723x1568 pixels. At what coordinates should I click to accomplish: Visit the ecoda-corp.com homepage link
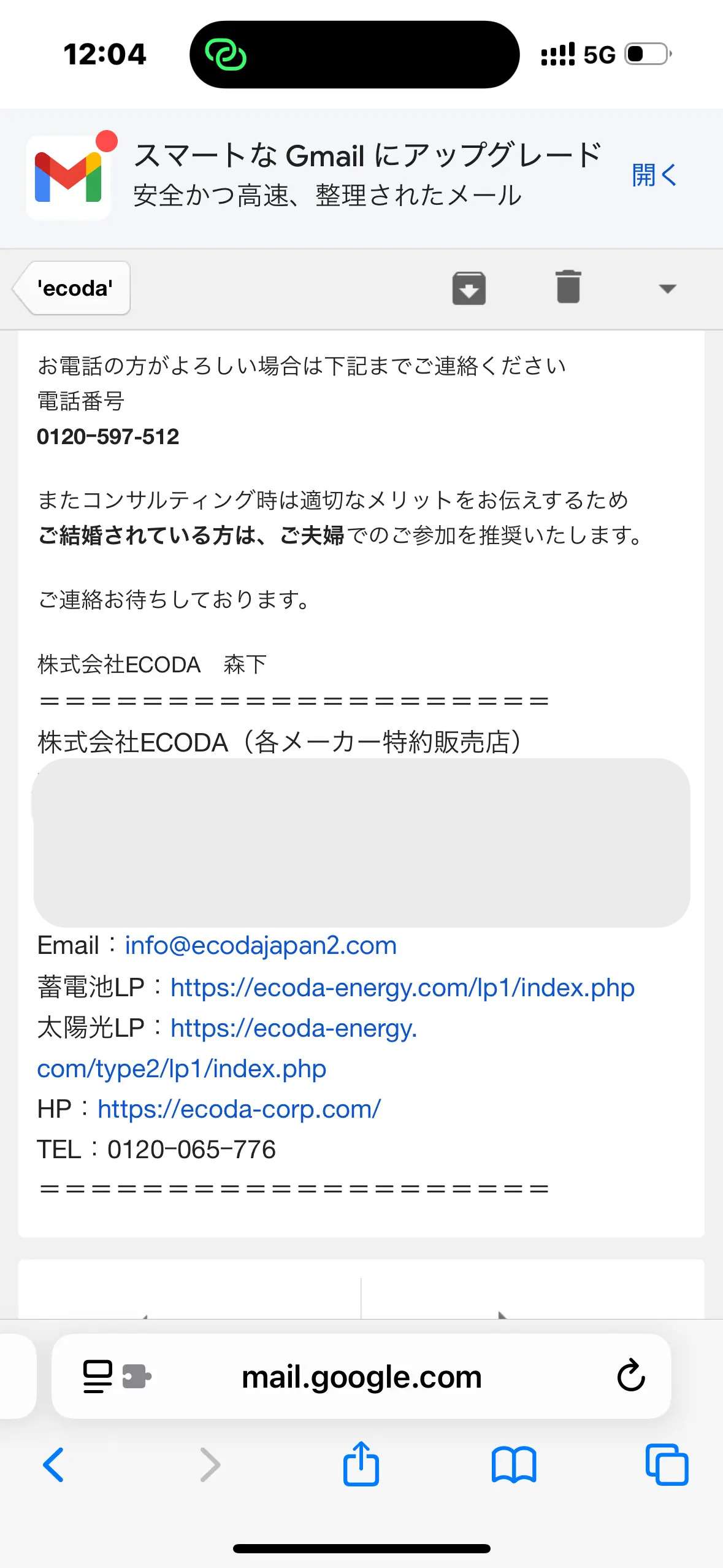click(239, 1109)
